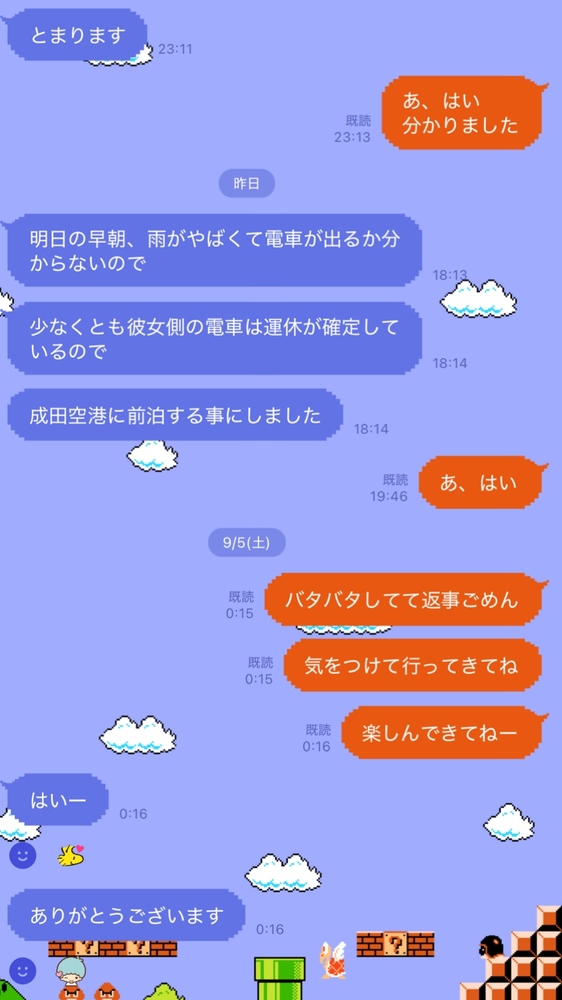
Task: Tap the reaction smiley under ありがとうございます
Action: [x=22, y=971]
